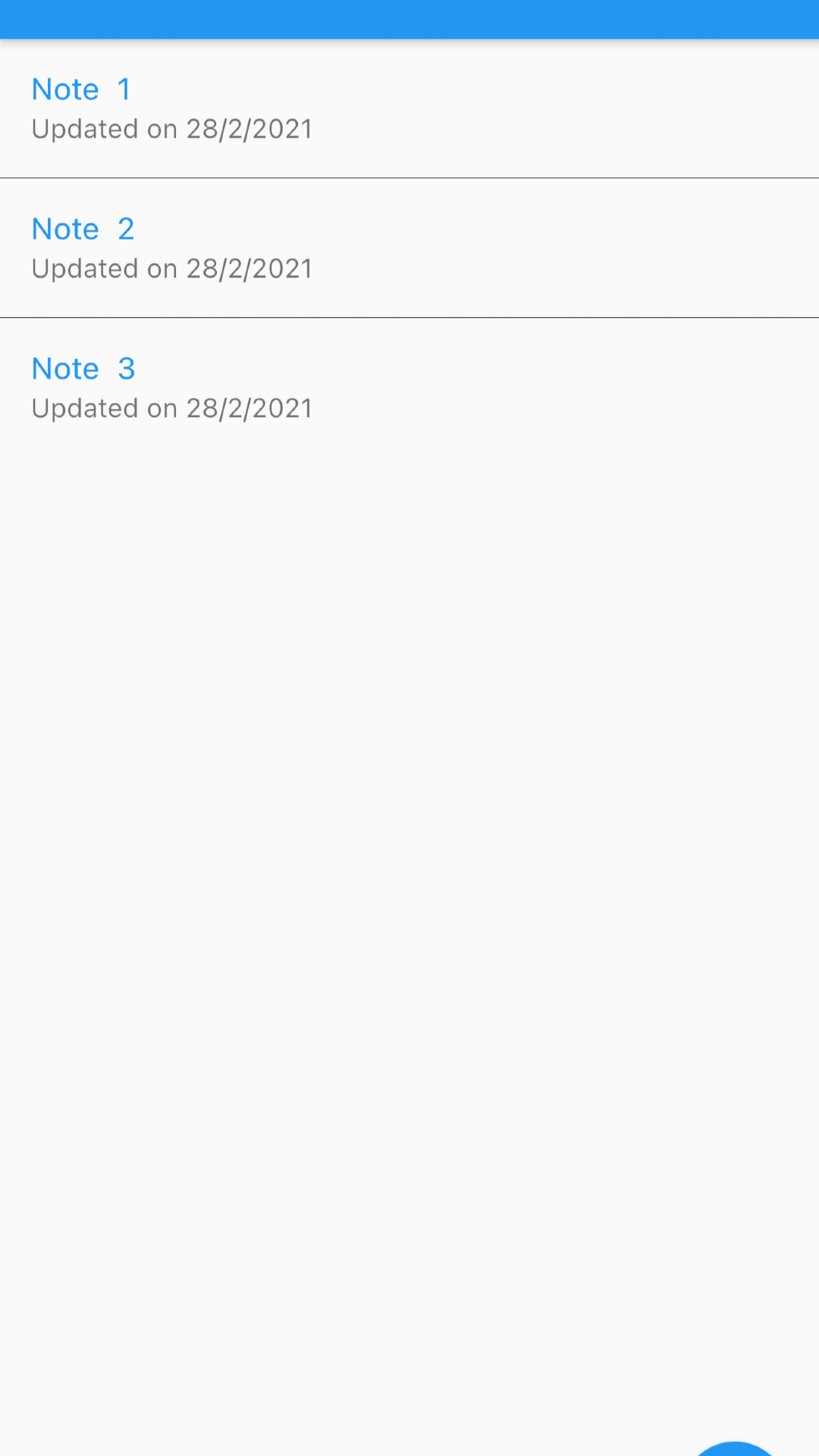Tap the floating add note button
This screenshot has width=819, height=1456.
(x=734, y=1449)
